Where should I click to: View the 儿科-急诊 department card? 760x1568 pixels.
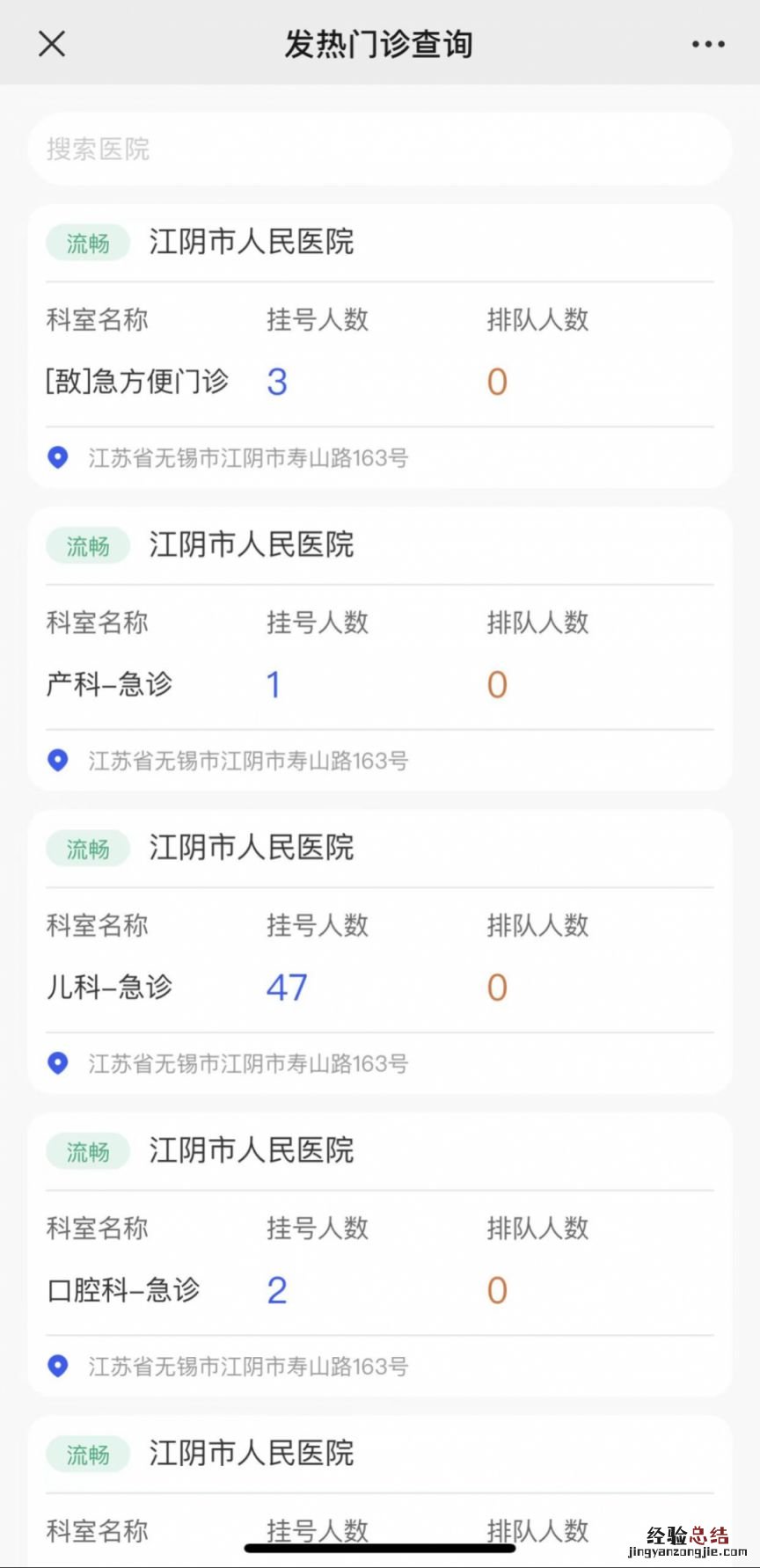(380, 953)
